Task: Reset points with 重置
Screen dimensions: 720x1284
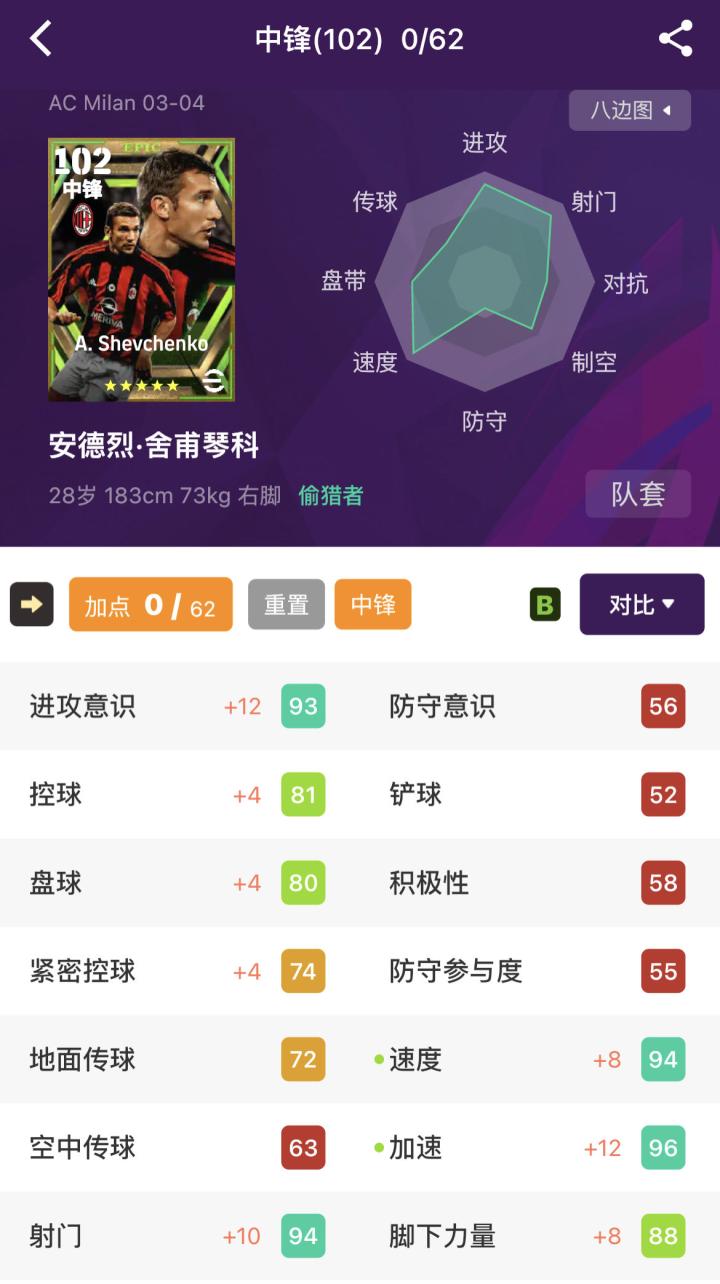Action: [x=286, y=605]
